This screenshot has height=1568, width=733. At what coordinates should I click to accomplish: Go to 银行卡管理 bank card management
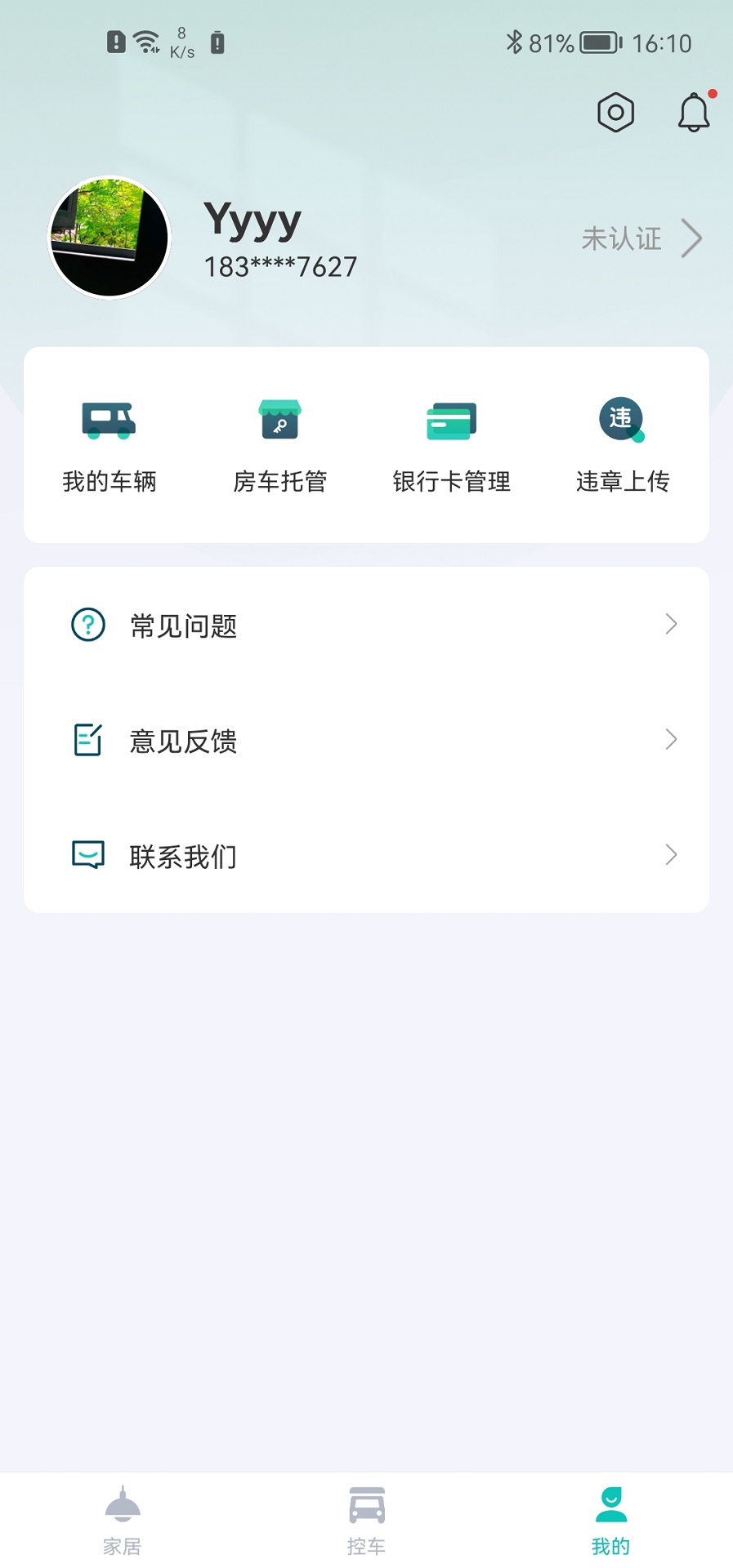coord(451,447)
